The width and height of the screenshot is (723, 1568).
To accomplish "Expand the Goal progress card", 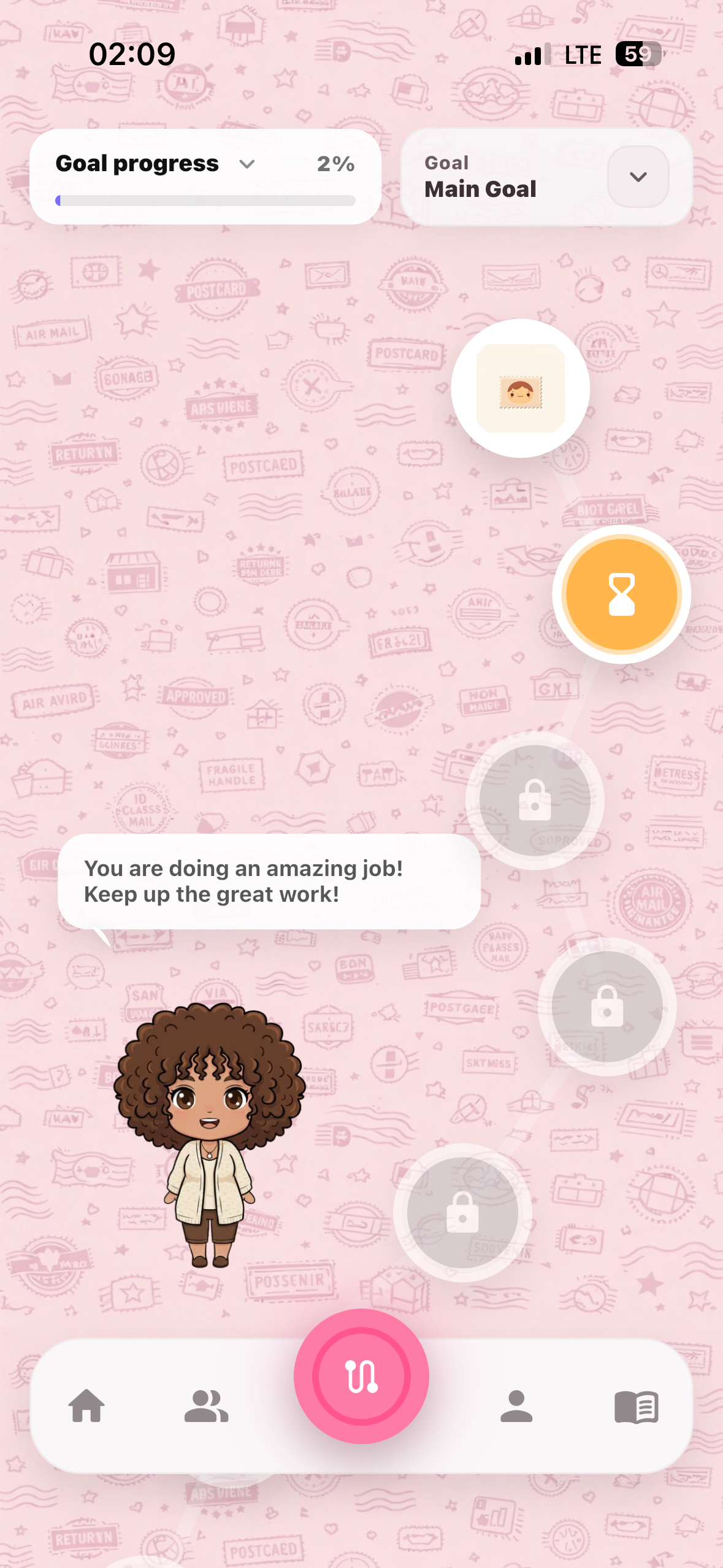I will coord(247,164).
